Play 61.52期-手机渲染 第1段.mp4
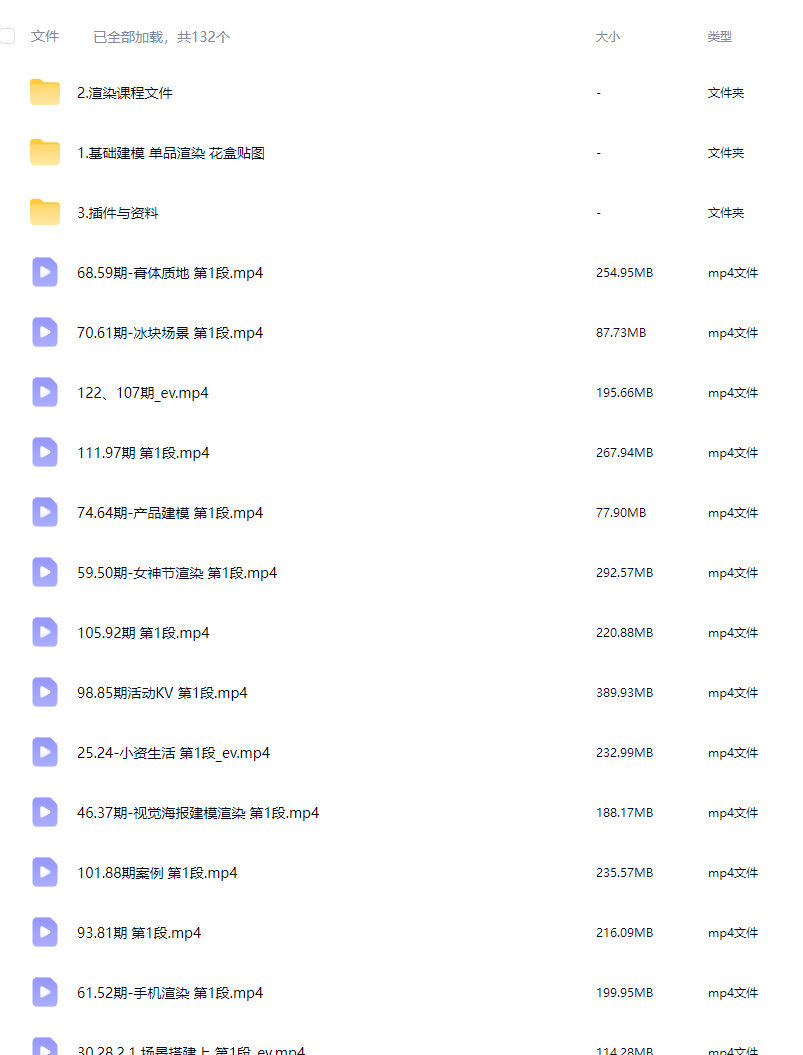 click(x=169, y=993)
